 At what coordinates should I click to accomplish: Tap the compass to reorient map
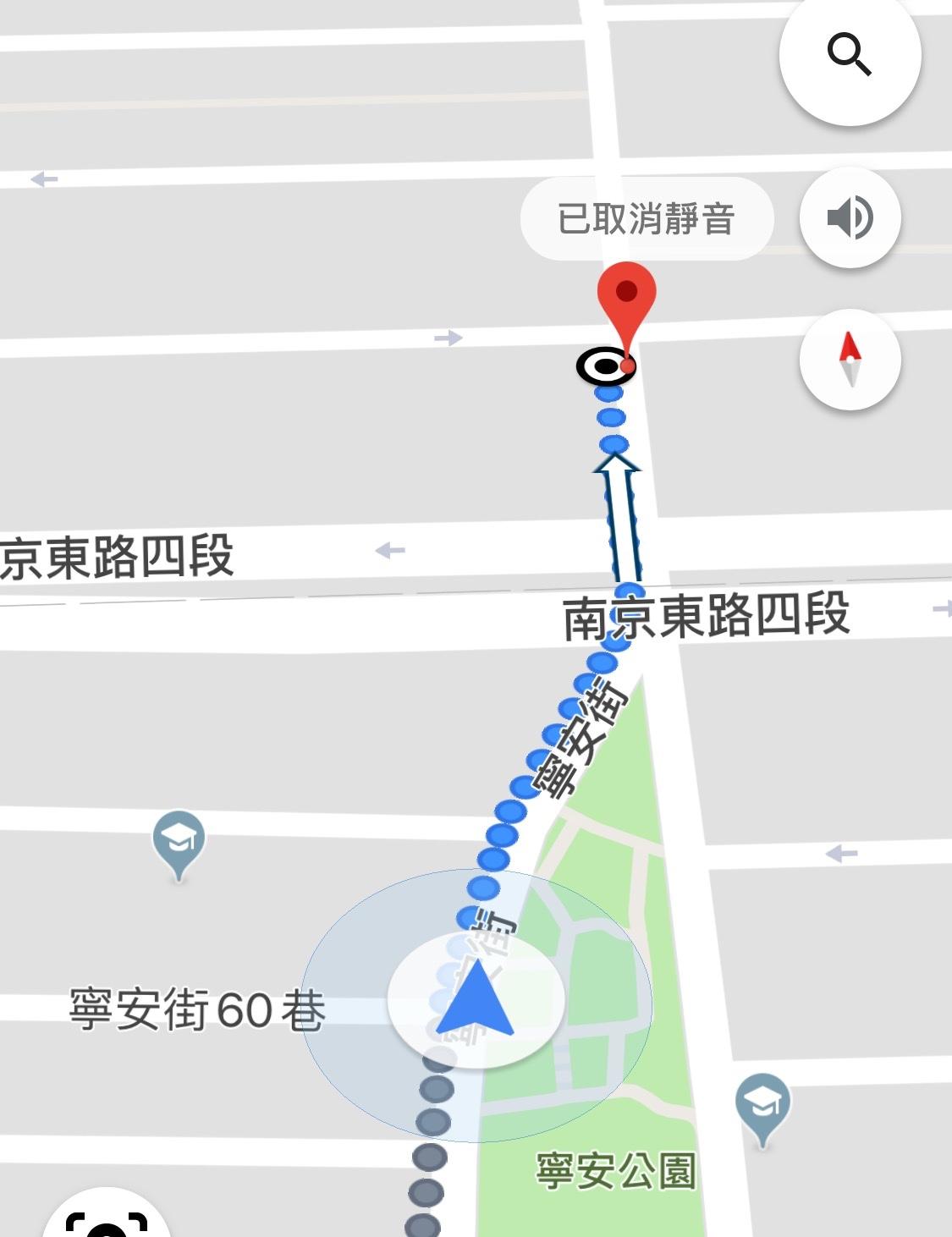coord(850,360)
